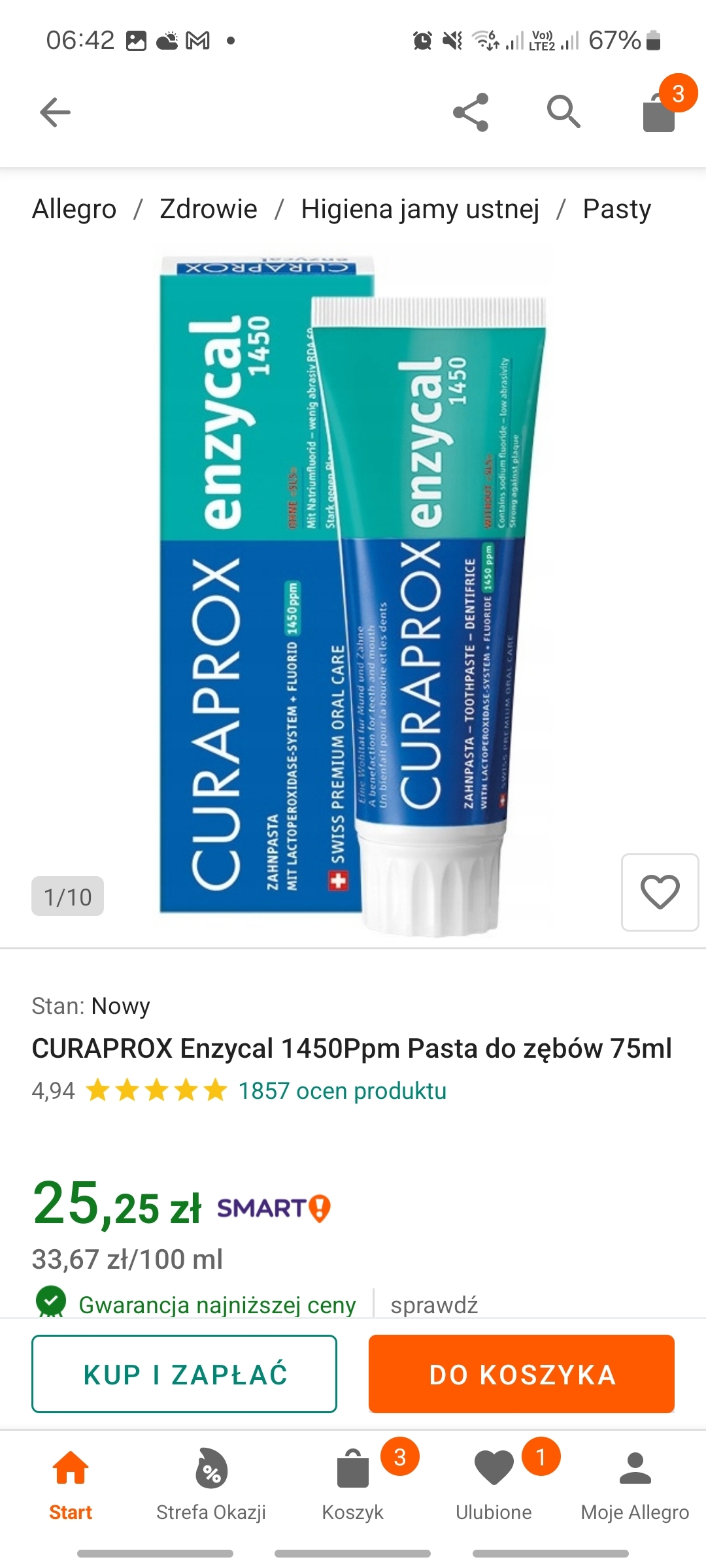Viewport: 706px width, 1568px height.
Task: Tap sprawdź next to Gwarancja najniższej ceny
Action: pos(434,1305)
